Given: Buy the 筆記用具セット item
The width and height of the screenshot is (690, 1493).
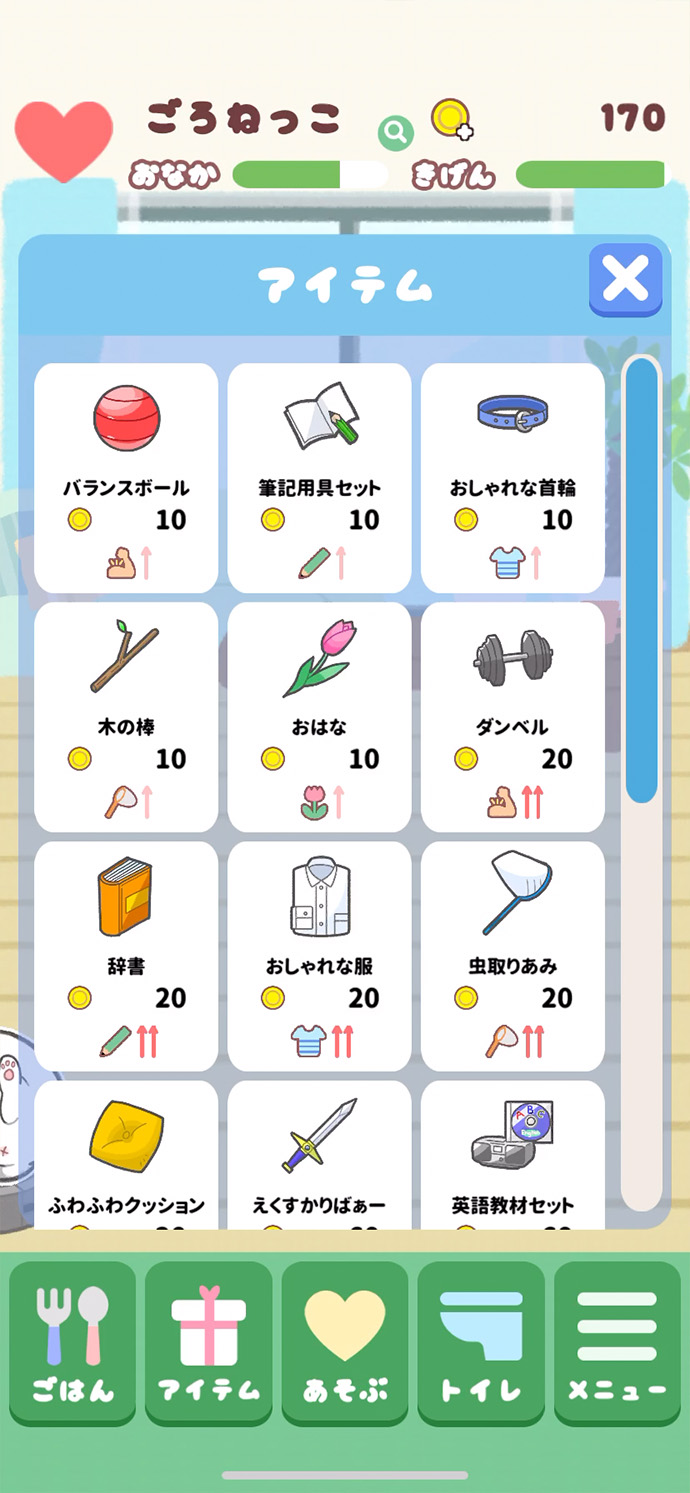Looking at the screenshot, I should coord(319,477).
